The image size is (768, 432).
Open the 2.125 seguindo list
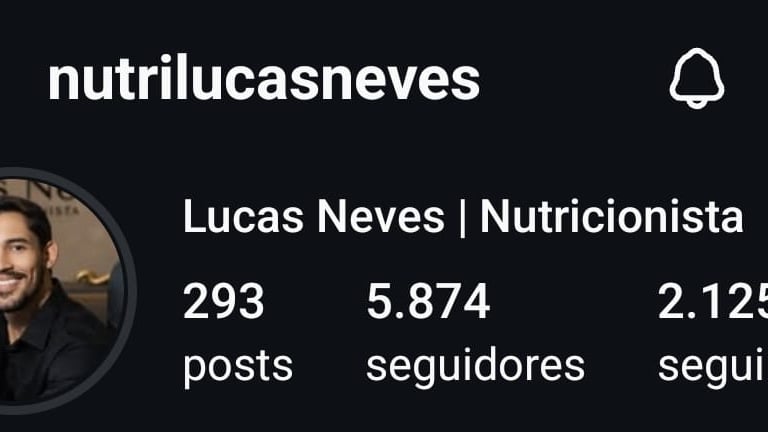713,333
